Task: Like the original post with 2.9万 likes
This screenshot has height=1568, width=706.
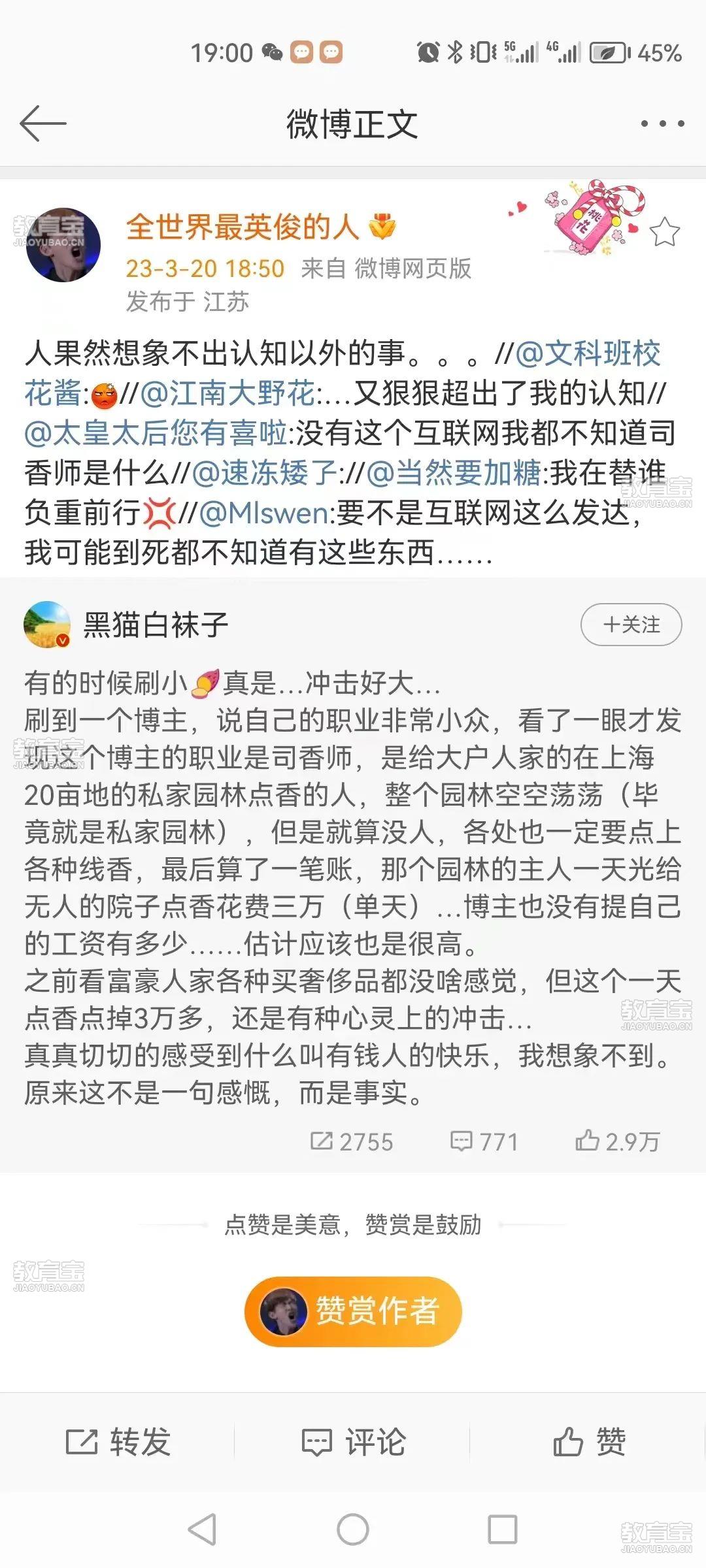Action: [617, 1141]
